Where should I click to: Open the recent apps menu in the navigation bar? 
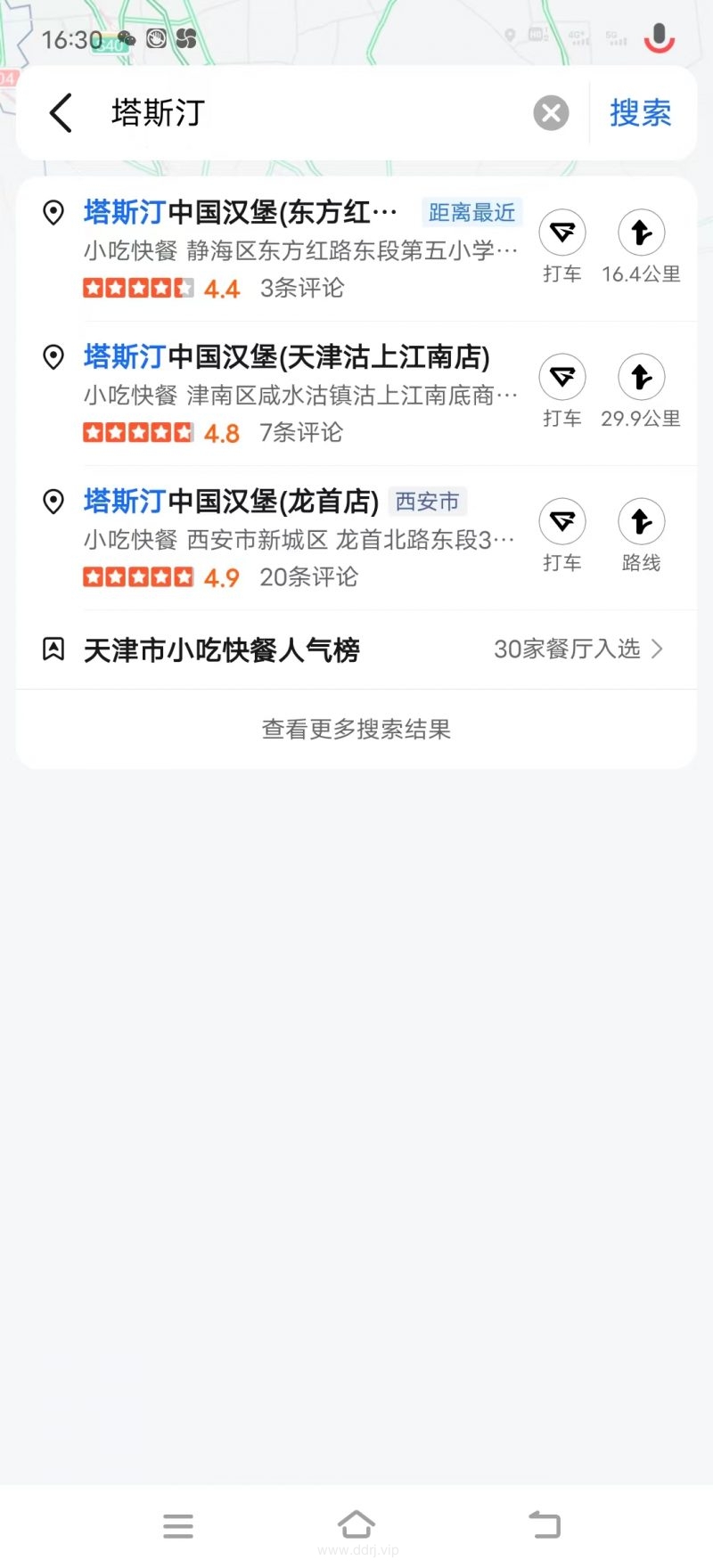click(178, 1526)
